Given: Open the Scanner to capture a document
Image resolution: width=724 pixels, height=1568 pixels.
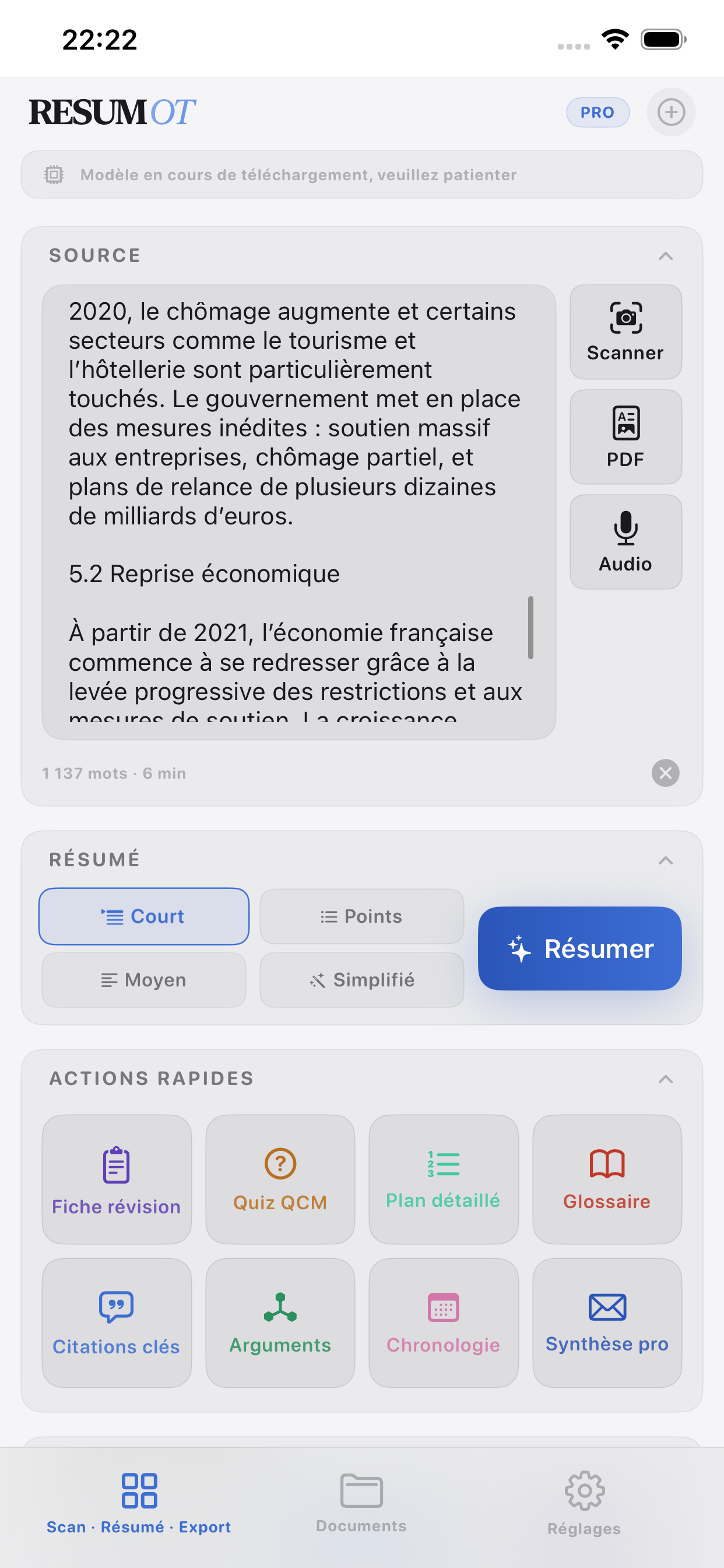Looking at the screenshot, I should (x=625, y=332).
